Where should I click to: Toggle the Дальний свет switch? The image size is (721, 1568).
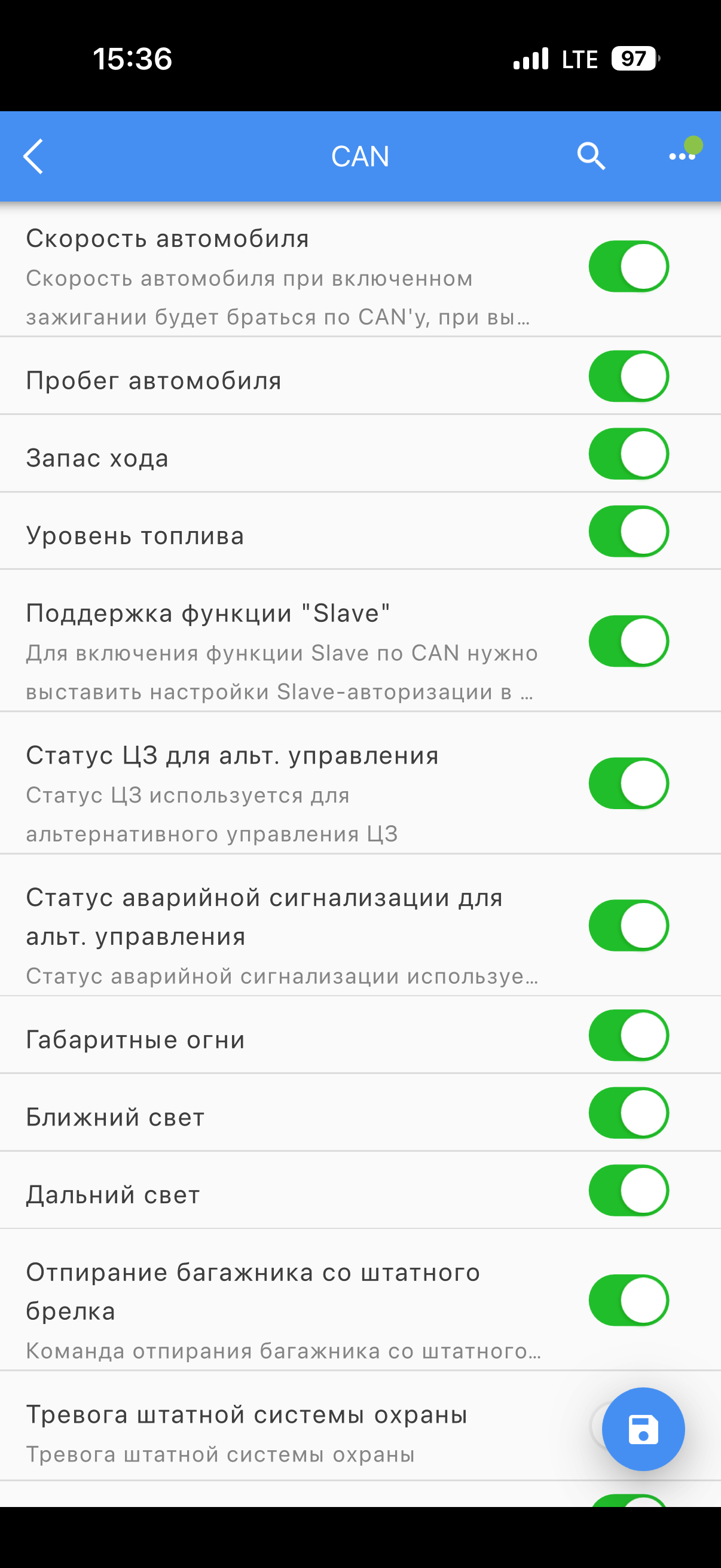click(x=628, y=1191)
